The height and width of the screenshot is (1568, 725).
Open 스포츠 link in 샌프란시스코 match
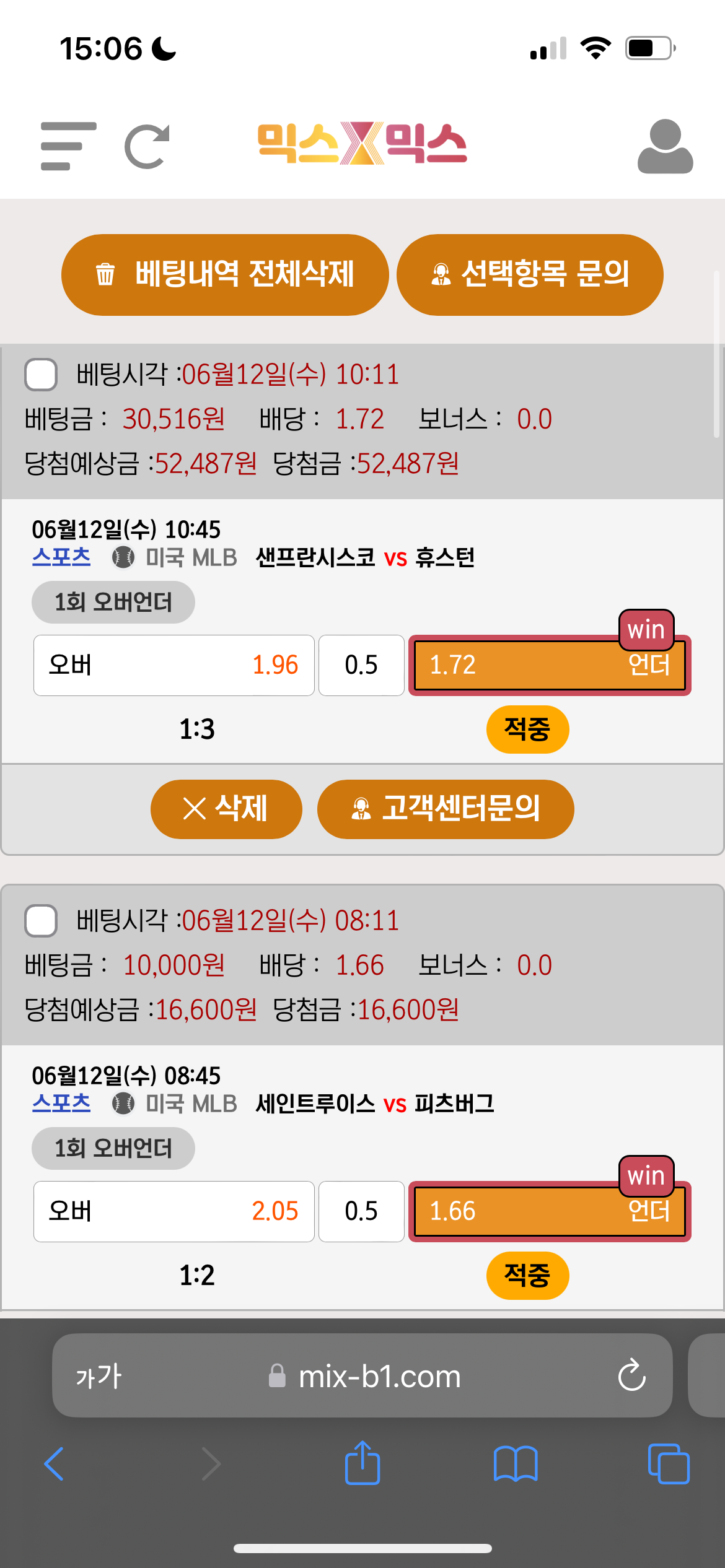click(61, 557)
